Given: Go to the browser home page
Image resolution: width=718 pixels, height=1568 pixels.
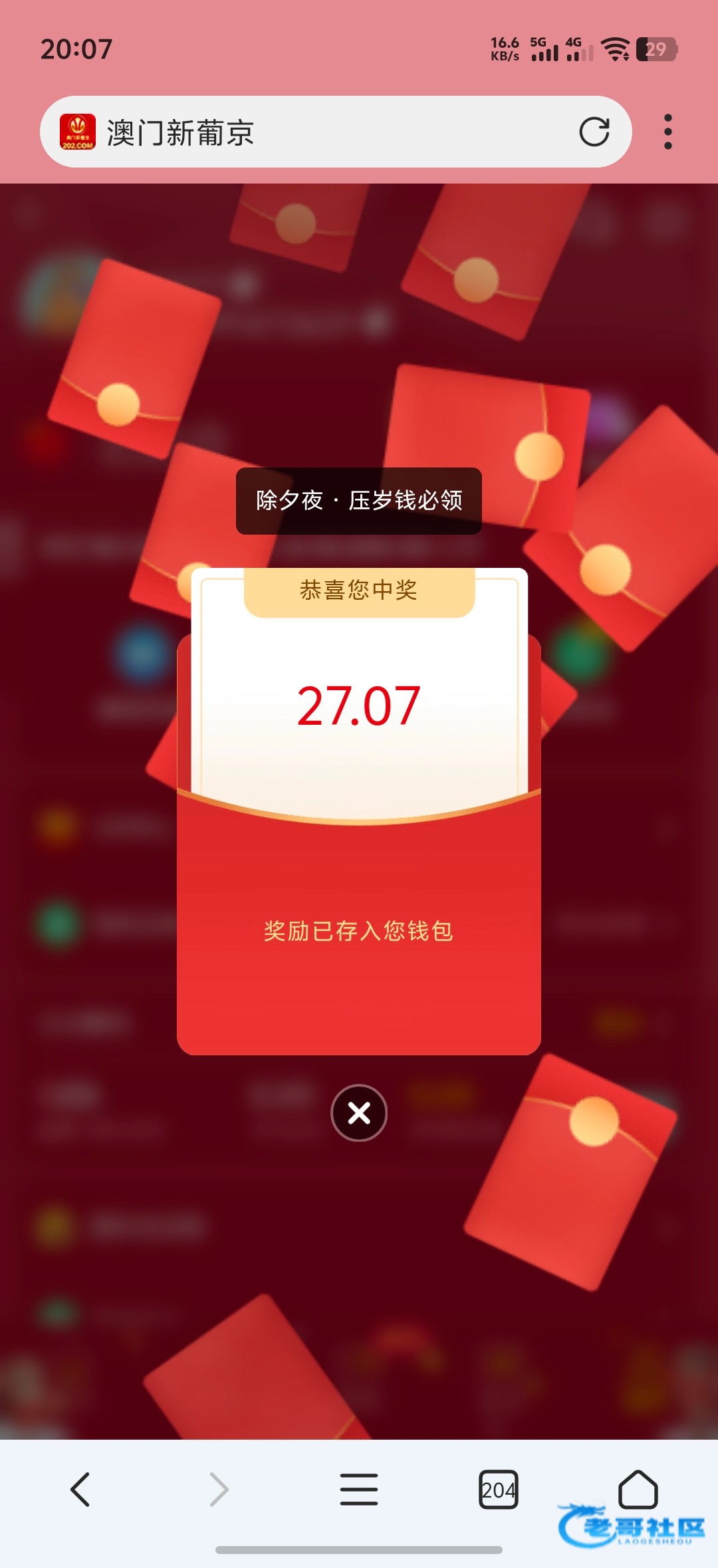Looking at the screenshot, I should pyautogui.click(x=638, y=1489).
